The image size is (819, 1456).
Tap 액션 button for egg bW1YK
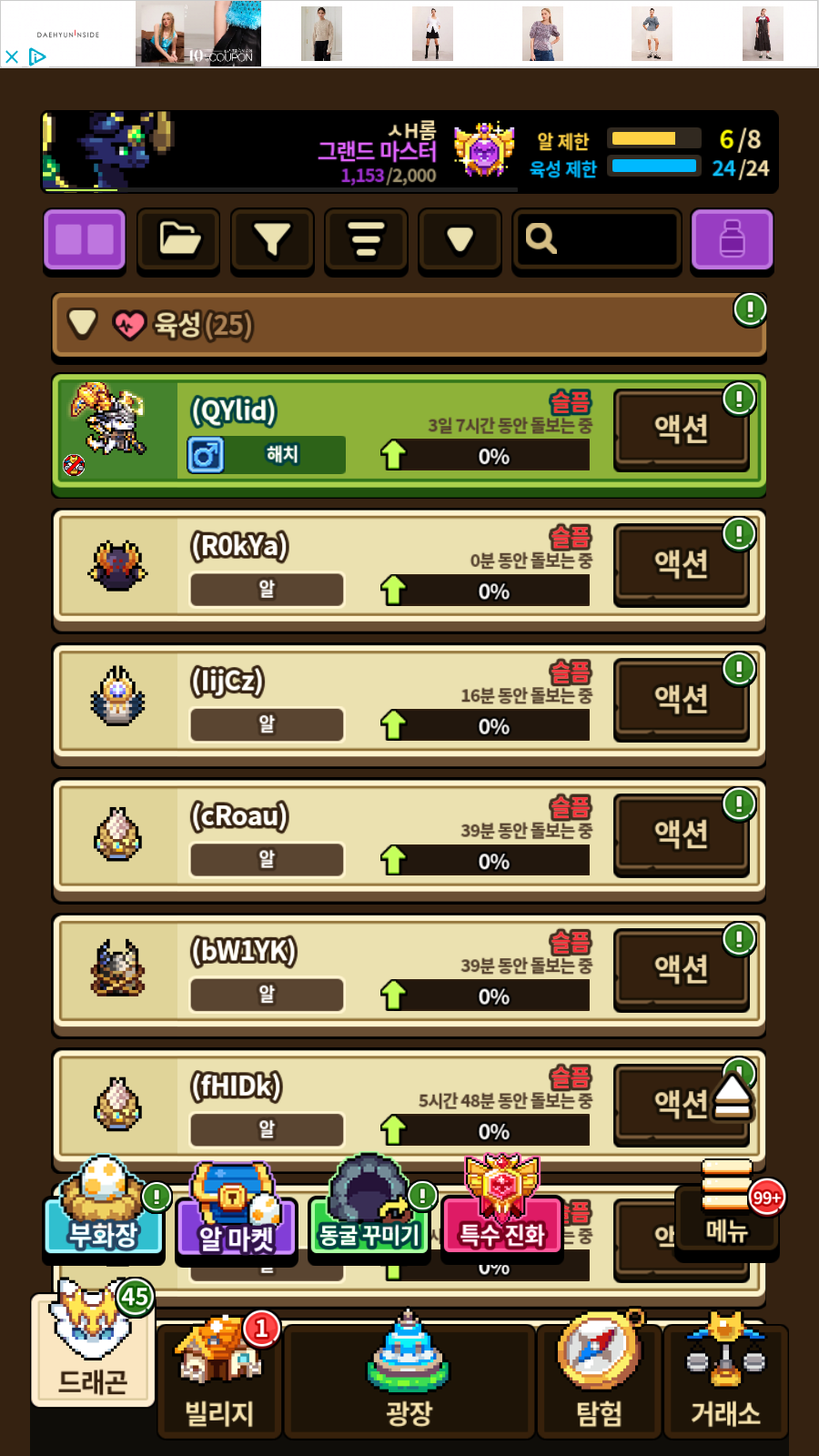[x=681, y=968]
